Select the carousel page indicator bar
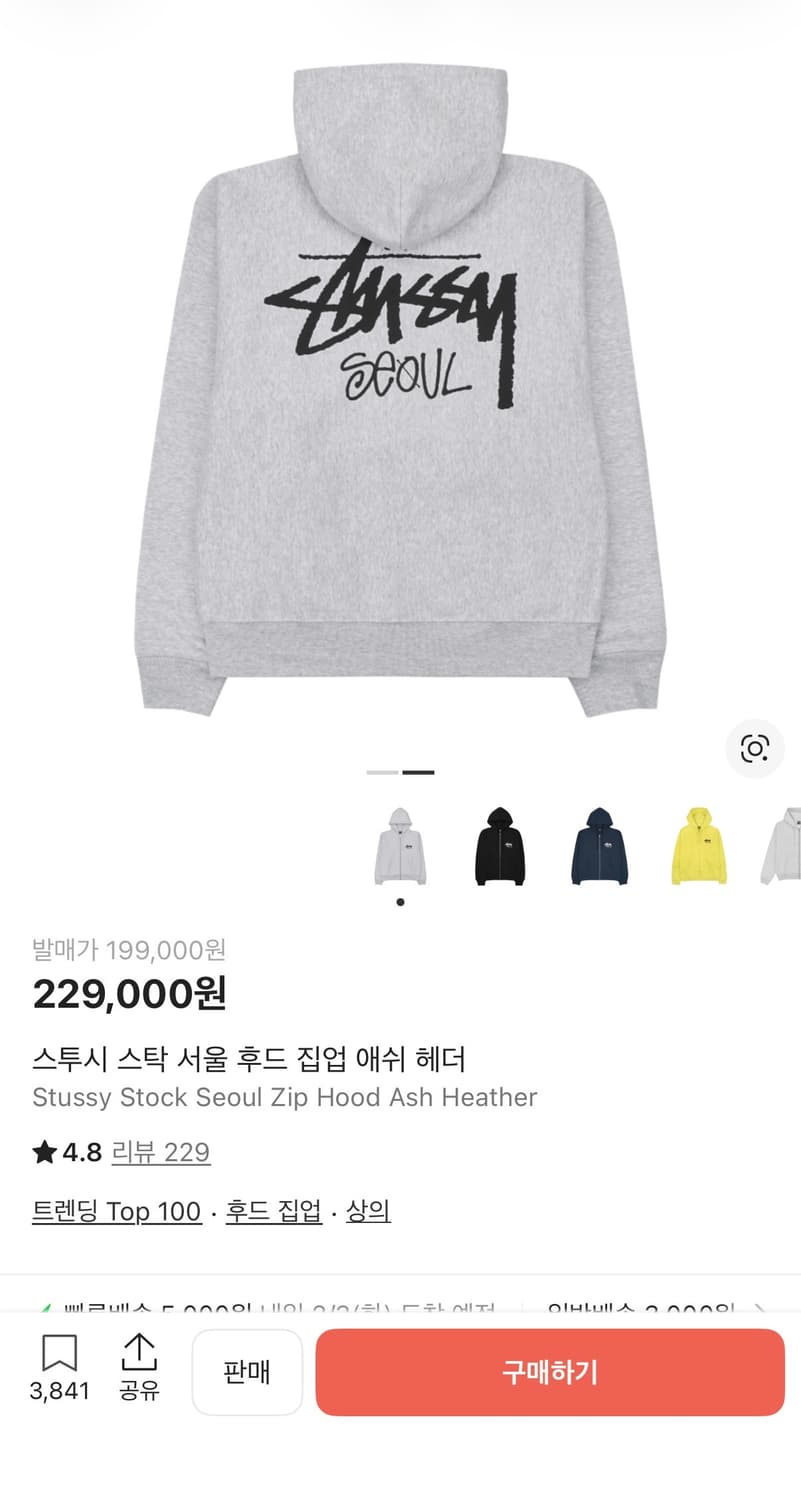The image size is (801, 1500). 418,772
